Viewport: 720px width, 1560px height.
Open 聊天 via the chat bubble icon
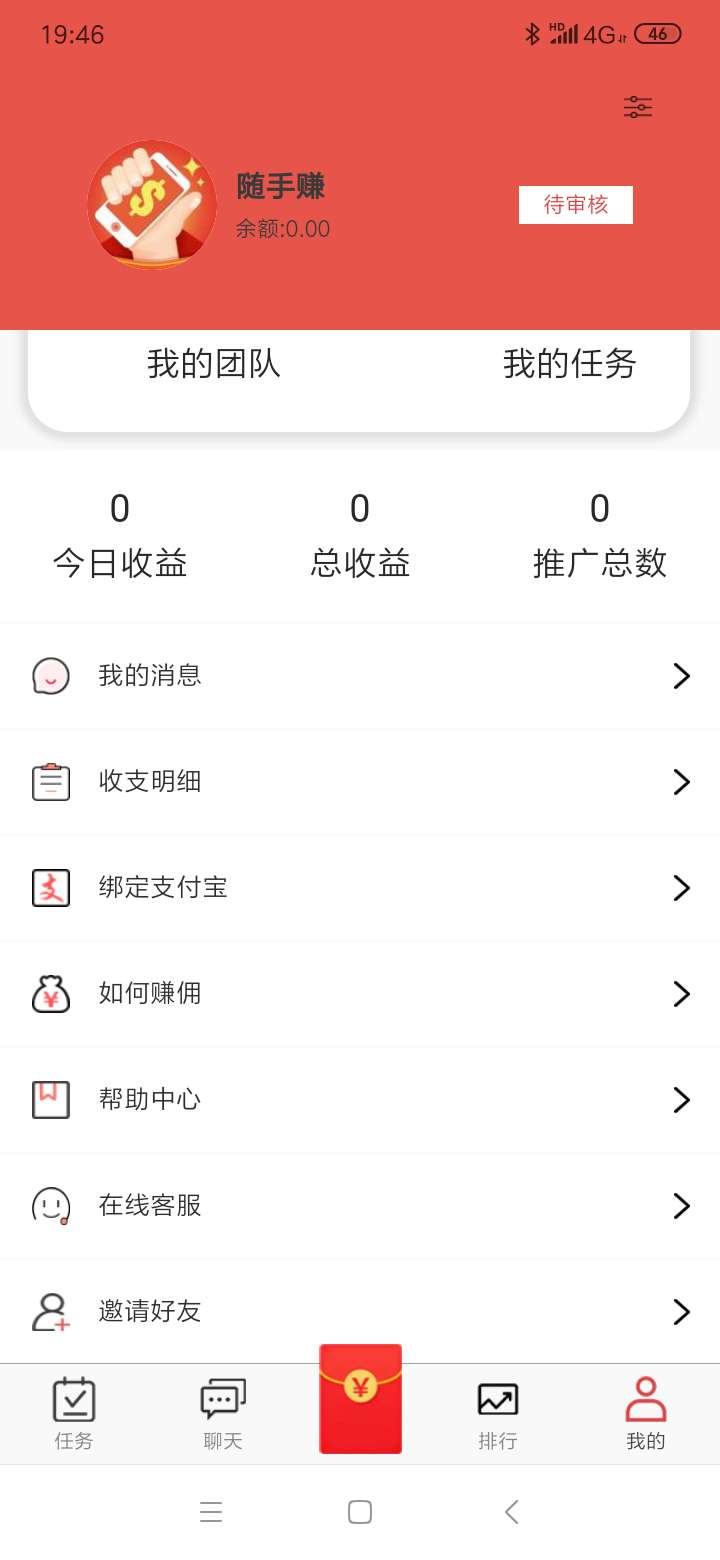pos(221,1402)
